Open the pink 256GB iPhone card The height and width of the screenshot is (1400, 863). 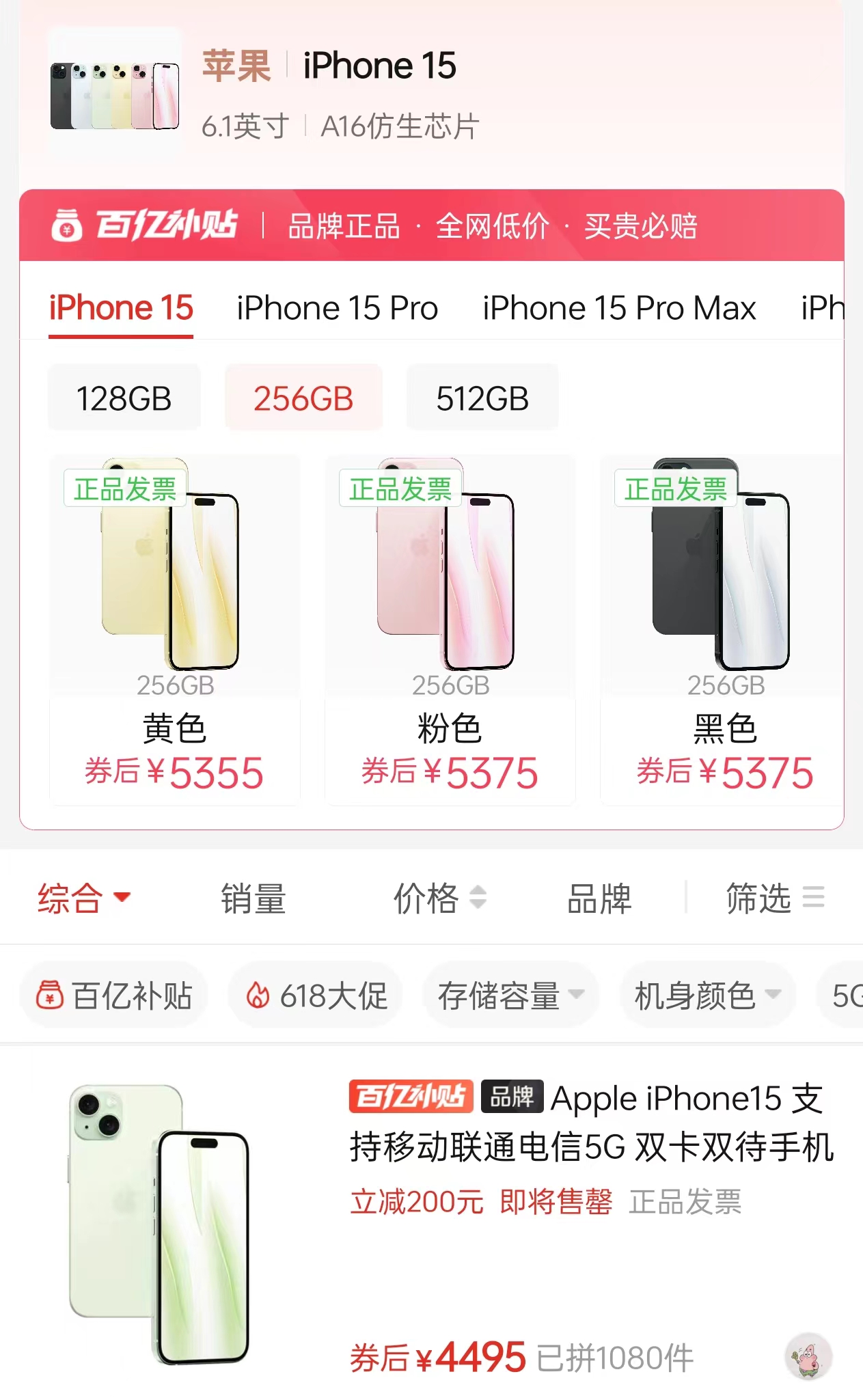pos(450,629)
